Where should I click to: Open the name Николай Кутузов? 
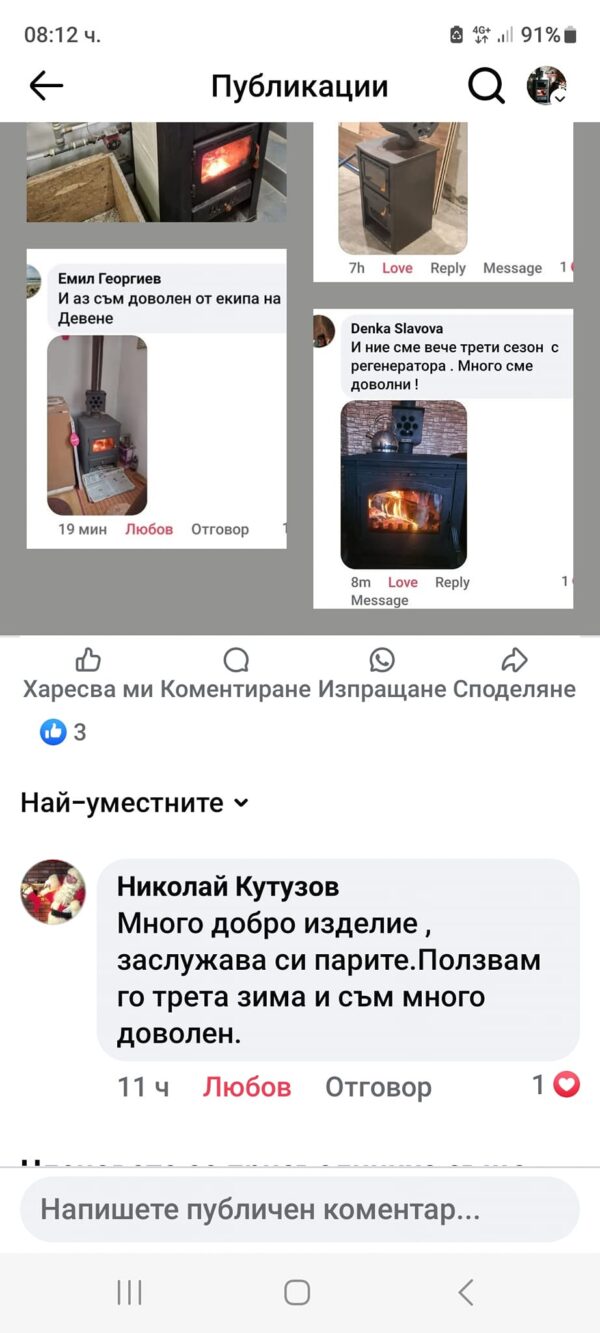tap(228, 886)
